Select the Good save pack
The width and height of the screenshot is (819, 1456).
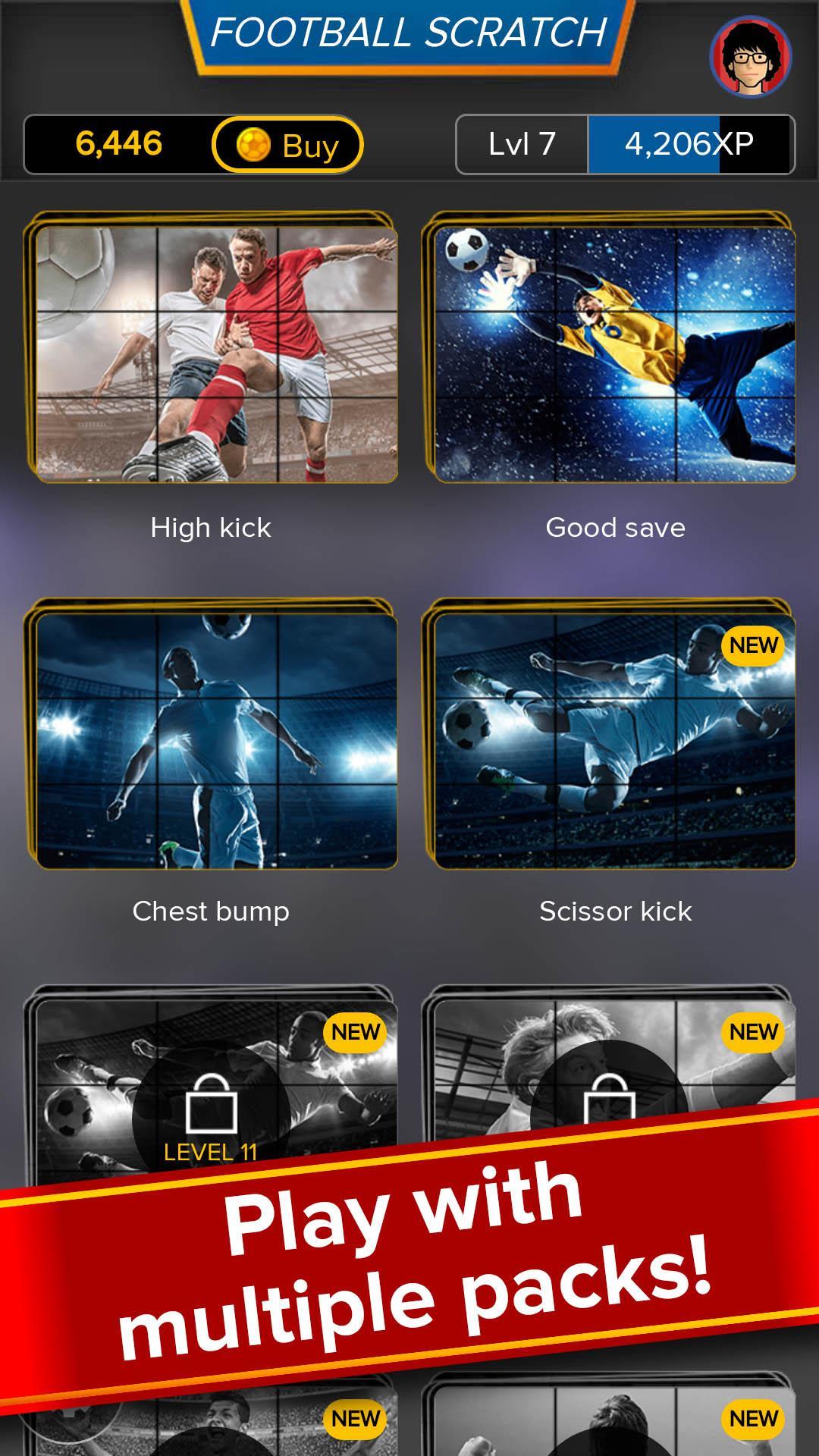[614, 353]
